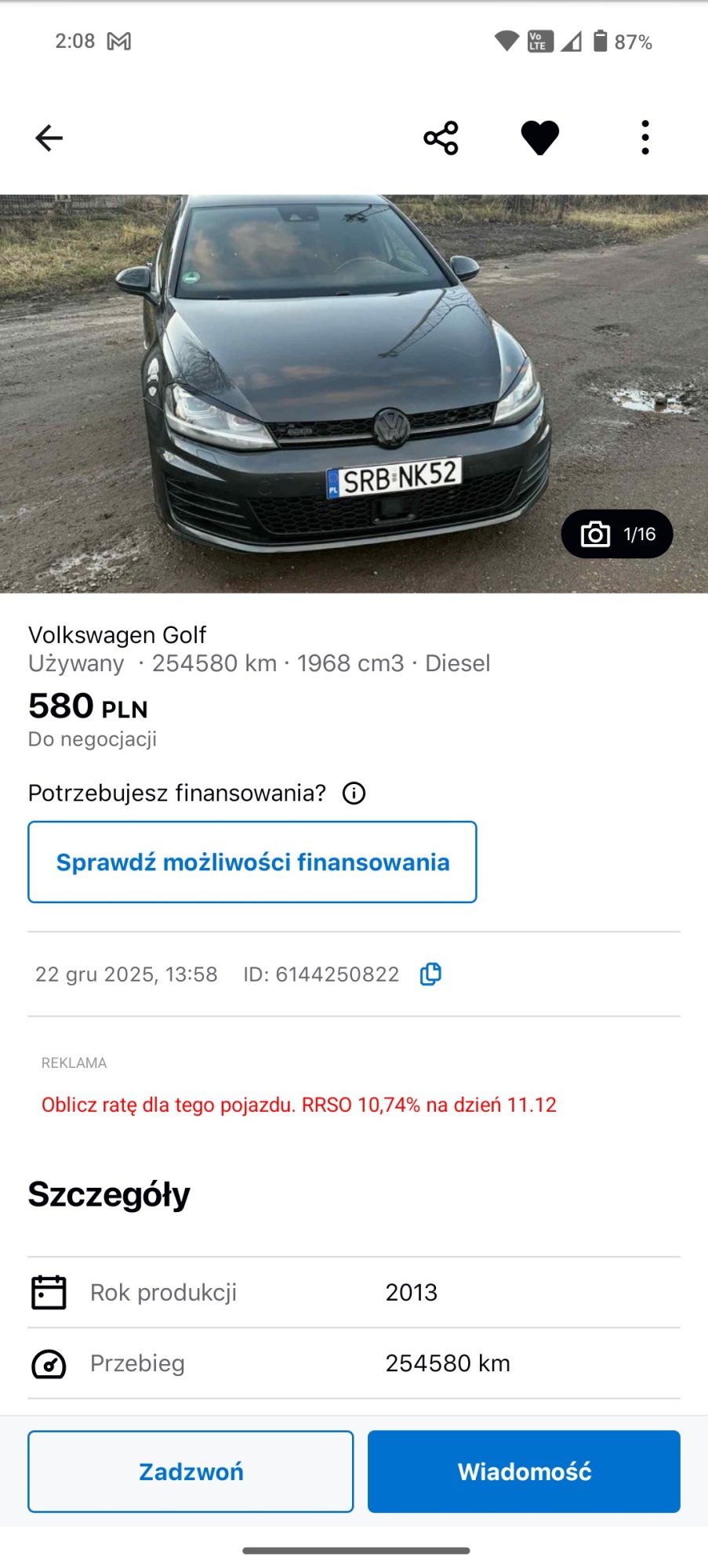The width and height of the screenshot is (708, 1568).
Task: Expand the Szczegóły details section
Action: 109,1193
